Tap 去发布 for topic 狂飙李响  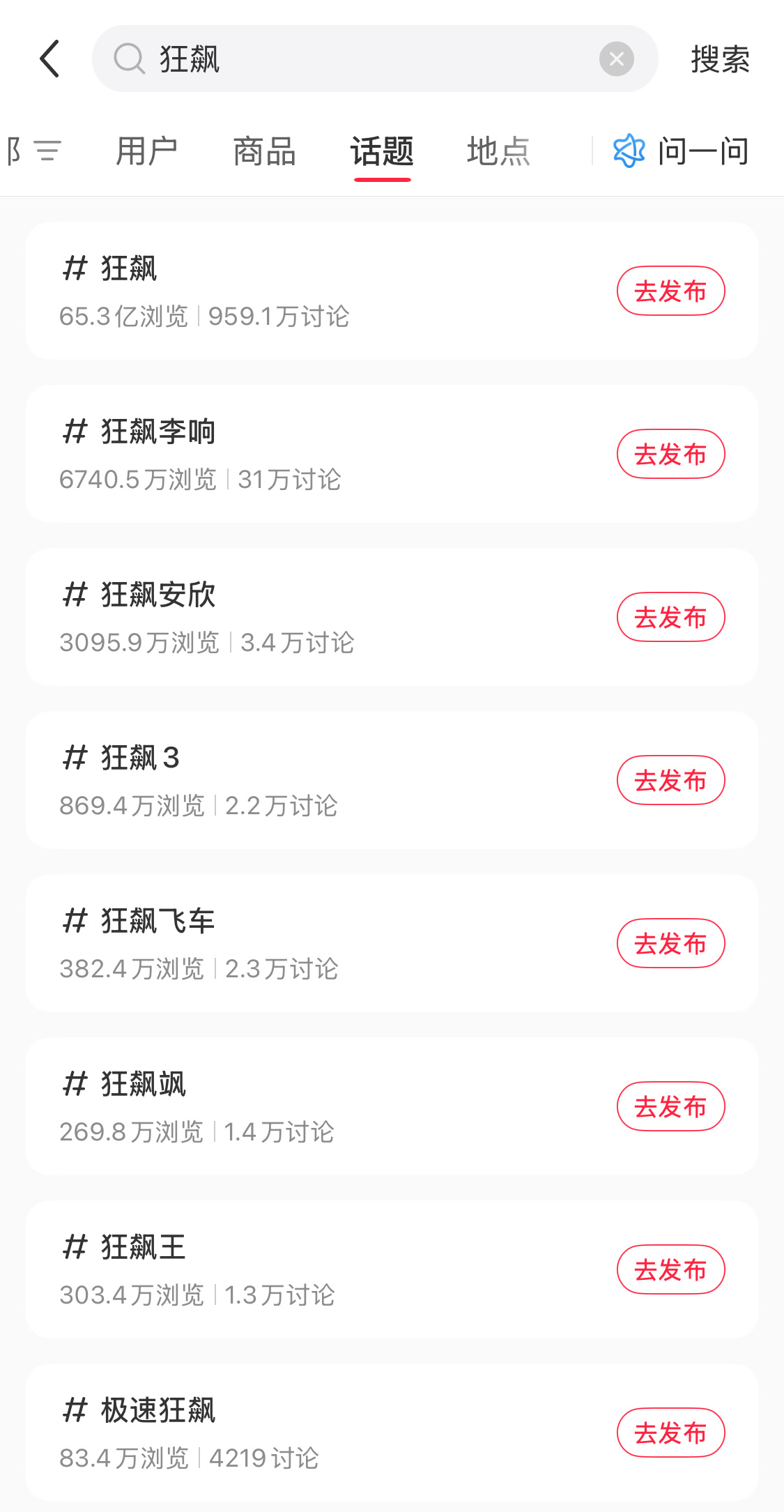pyautogui.click(x=670, y=454)
